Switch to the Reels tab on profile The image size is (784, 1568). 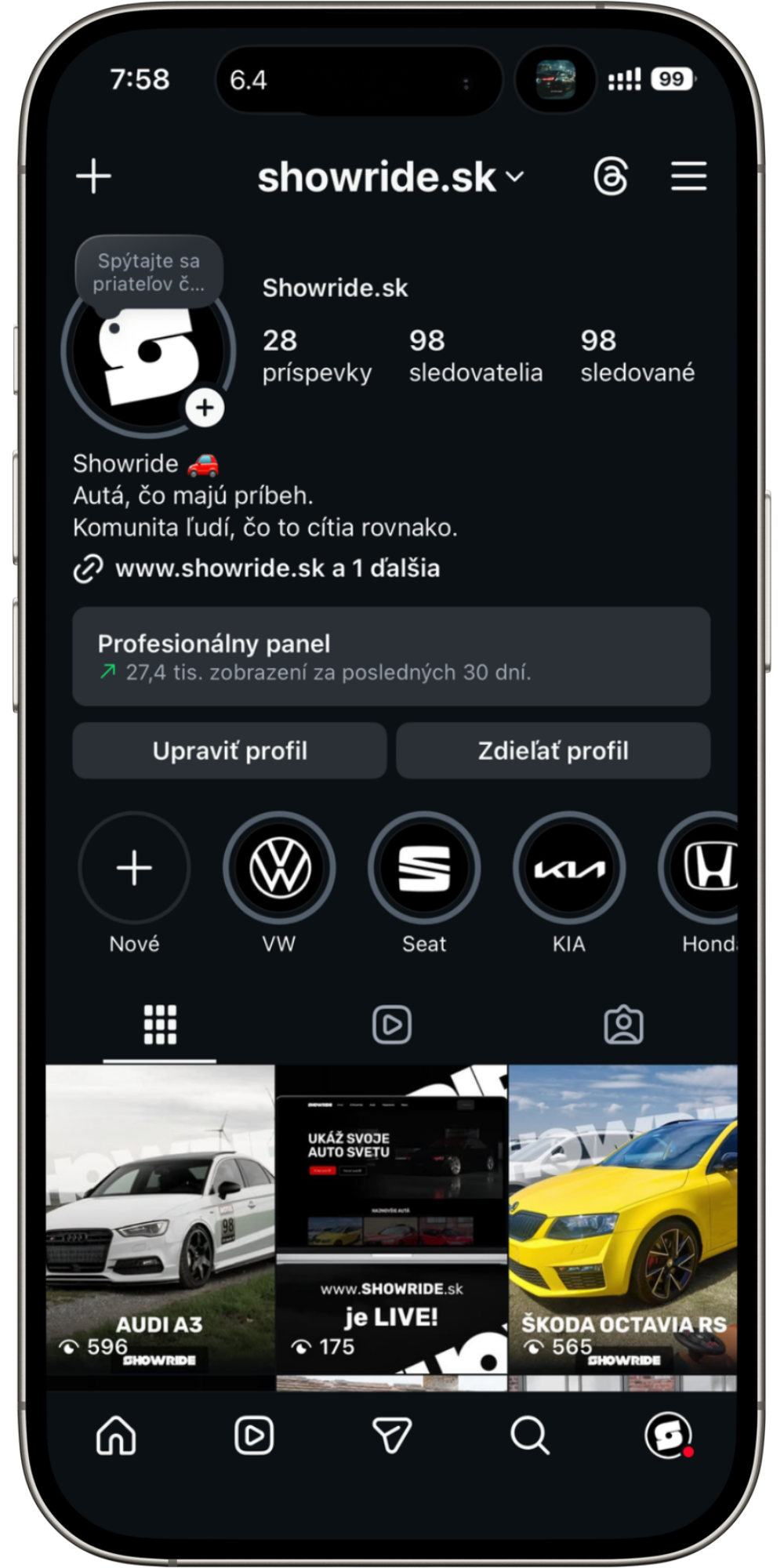point(391,1025)
